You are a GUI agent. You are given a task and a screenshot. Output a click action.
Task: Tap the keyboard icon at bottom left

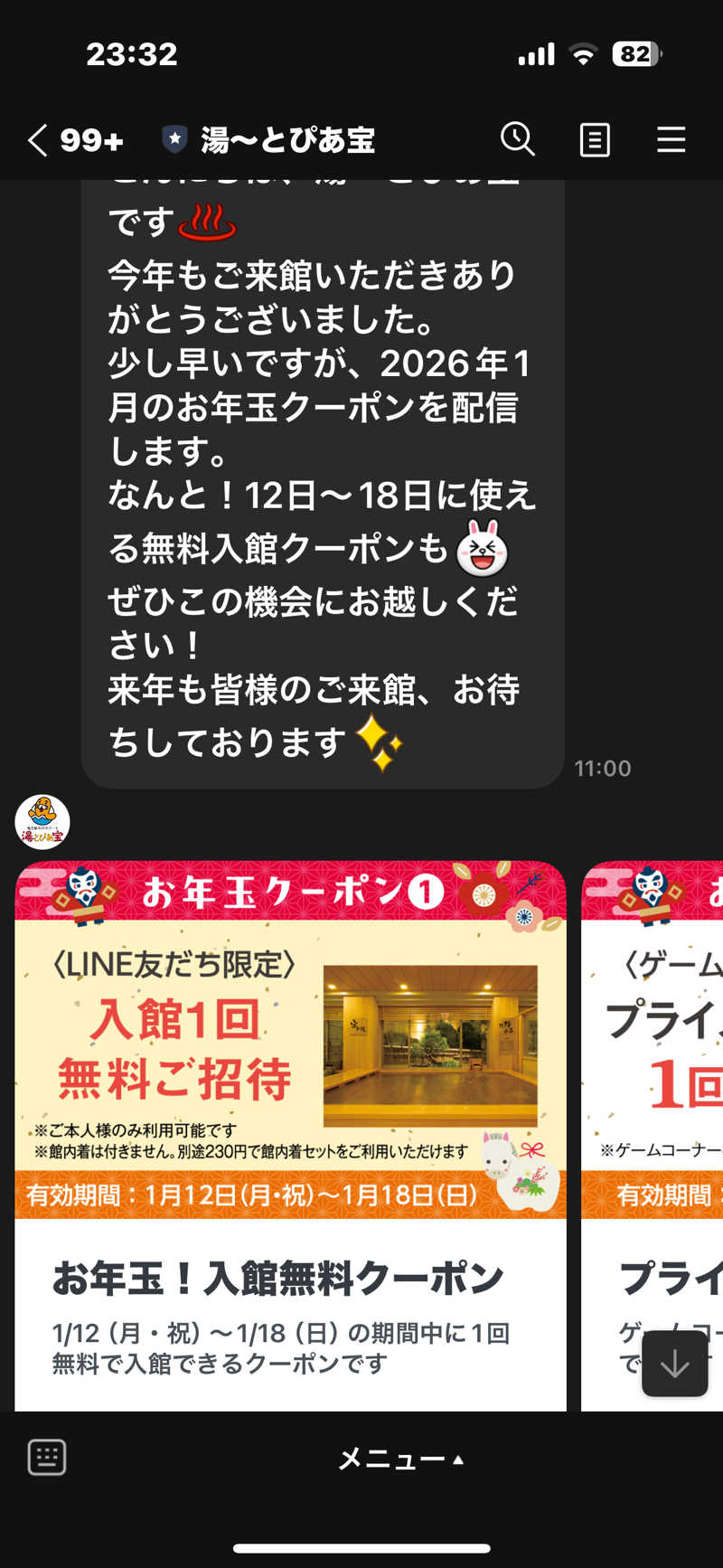pyautogui.click(x=45, y=1457)
